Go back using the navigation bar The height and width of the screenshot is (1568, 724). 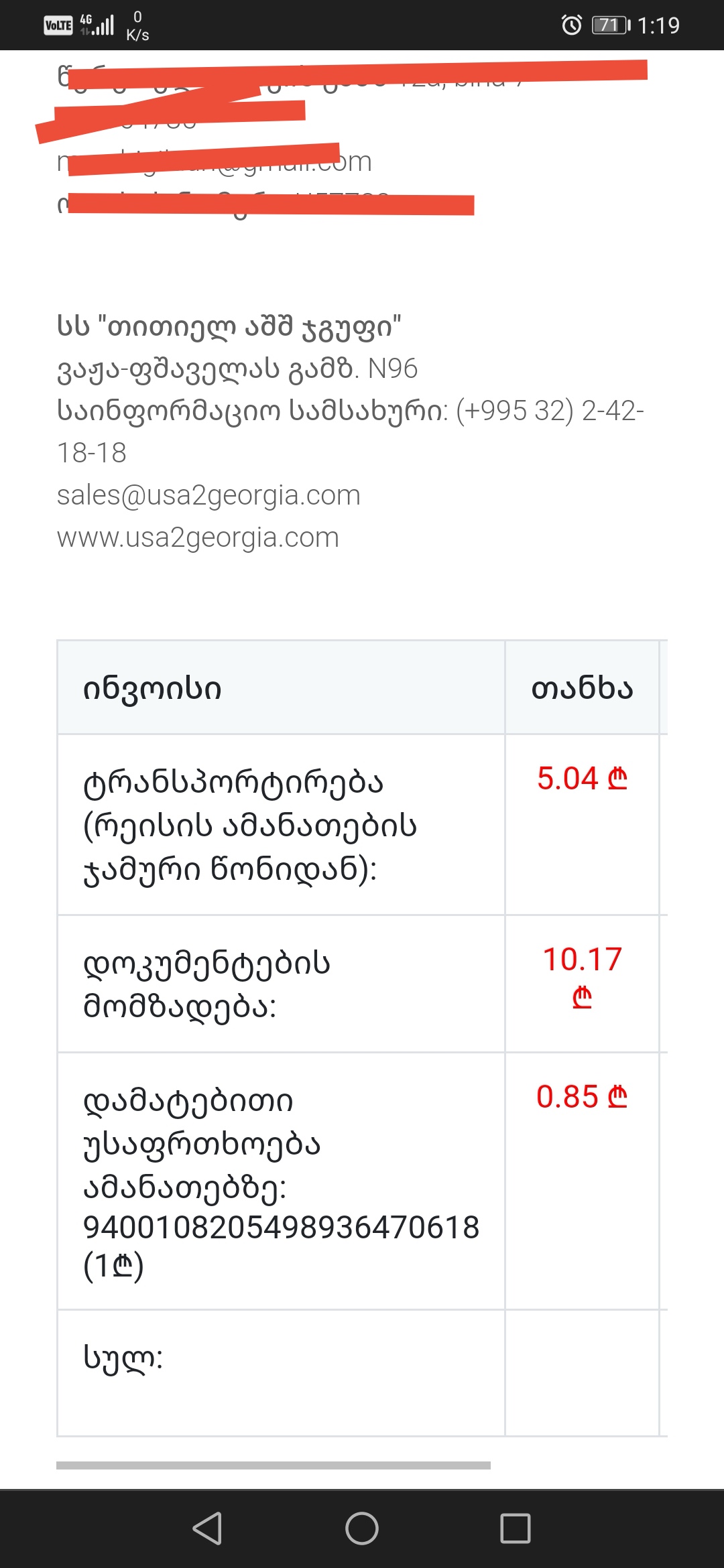208,1528
